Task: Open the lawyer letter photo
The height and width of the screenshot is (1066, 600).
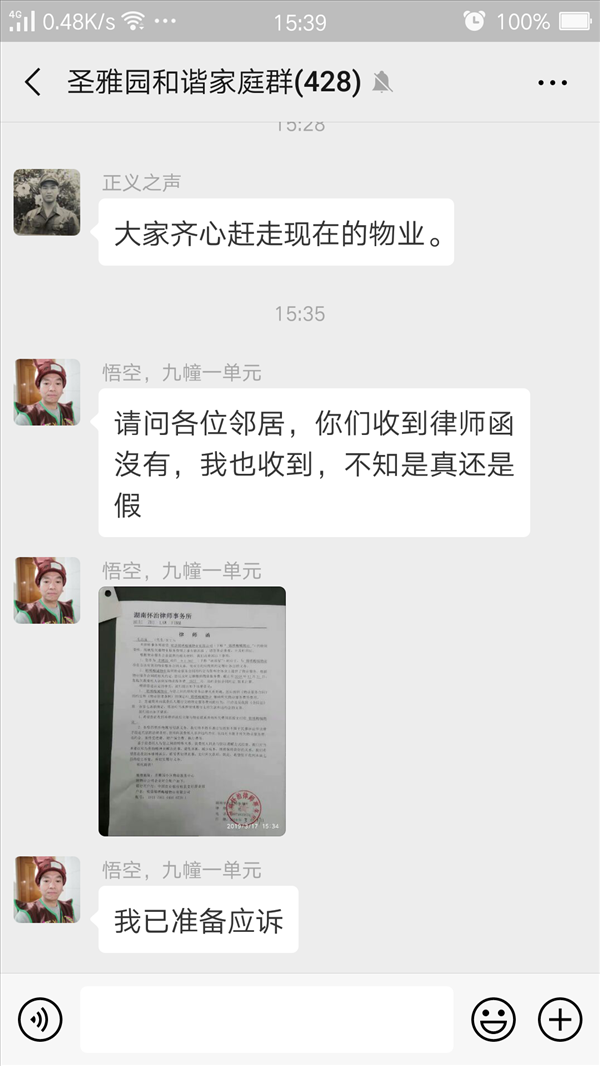Action: [192, 711]
